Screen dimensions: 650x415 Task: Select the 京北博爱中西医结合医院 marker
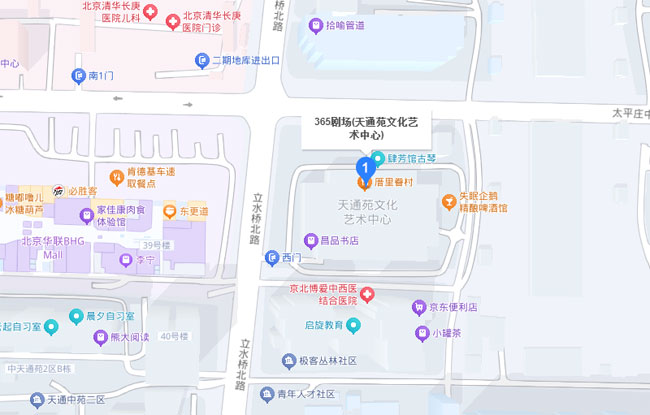pyautogui.click(x=367, y=294)
